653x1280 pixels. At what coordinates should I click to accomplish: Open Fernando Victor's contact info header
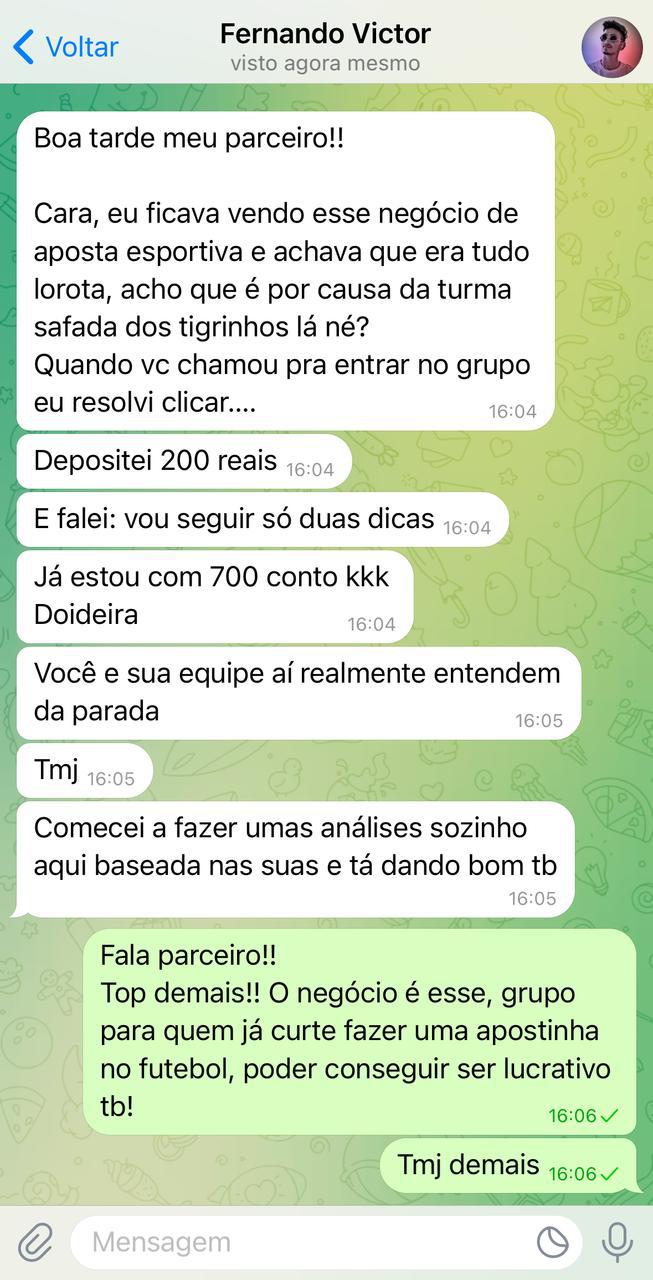(325, 47)
